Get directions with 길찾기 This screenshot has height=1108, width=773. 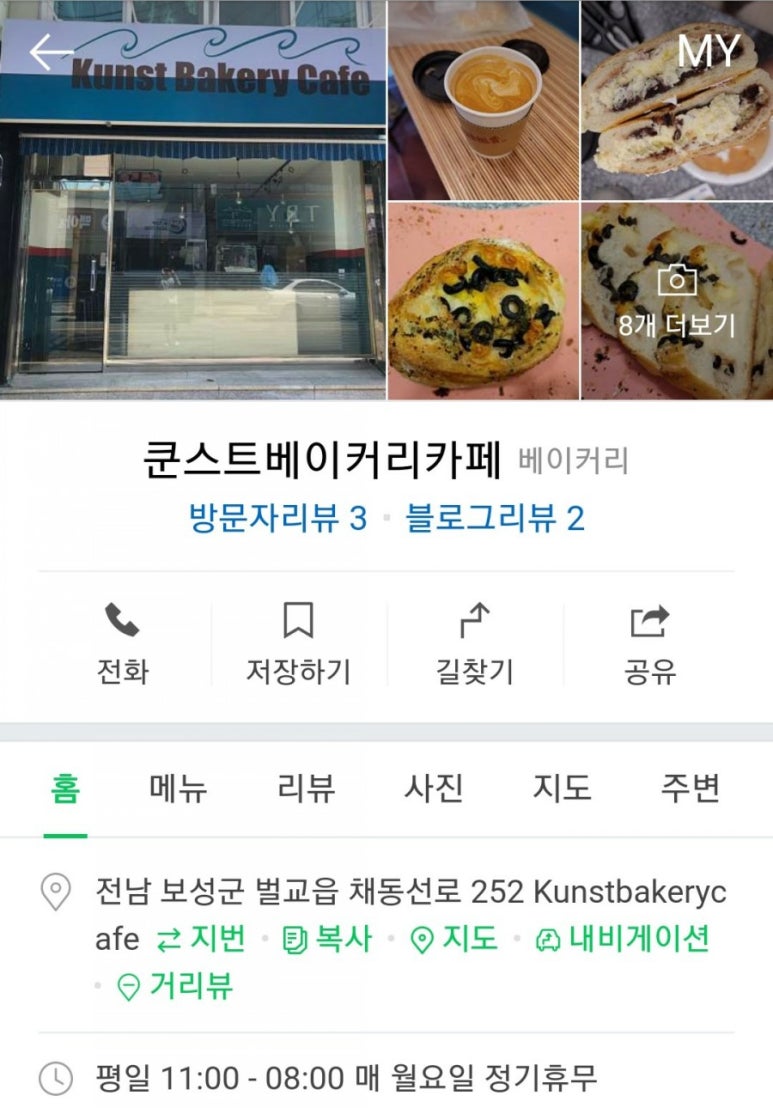474,645
